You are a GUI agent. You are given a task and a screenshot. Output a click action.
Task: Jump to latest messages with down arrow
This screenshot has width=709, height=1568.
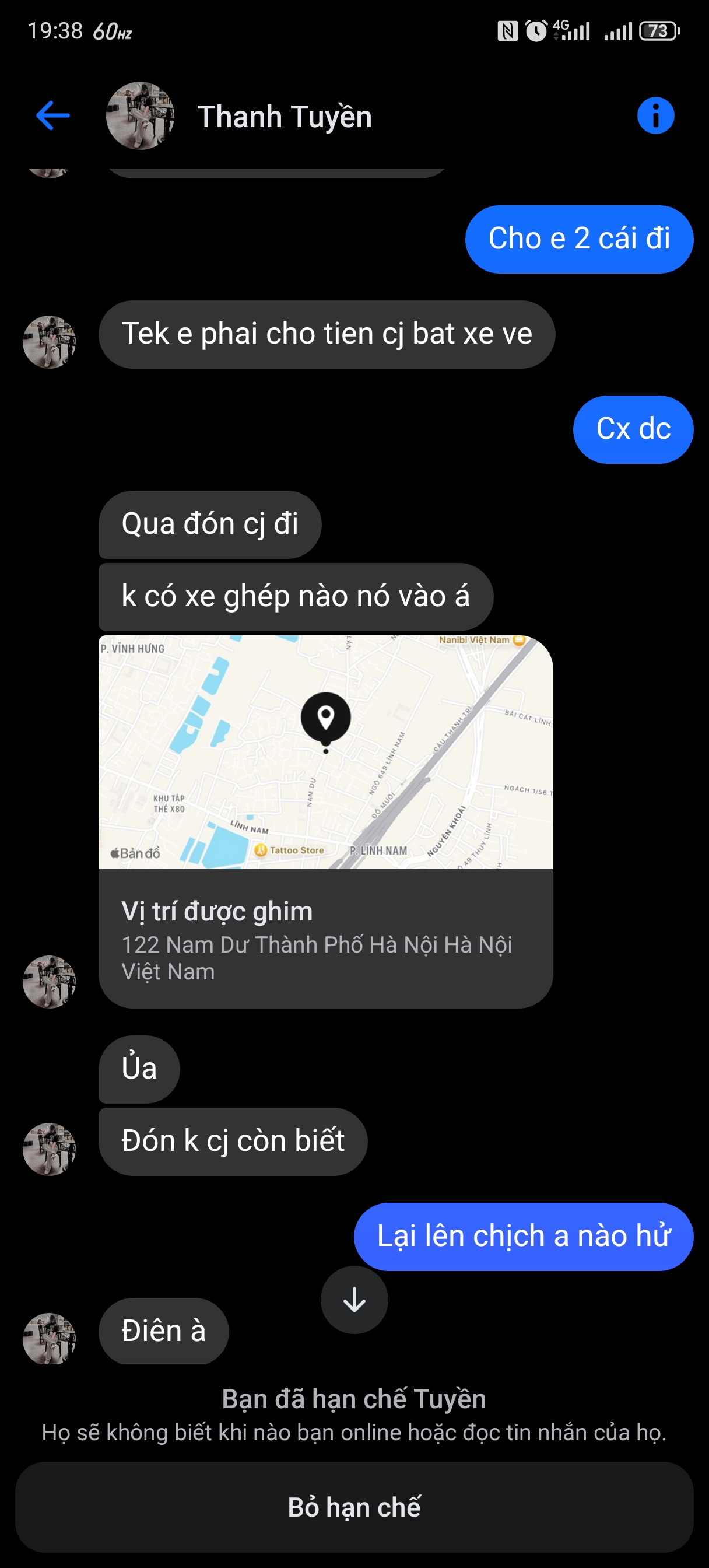[354, 1300]
